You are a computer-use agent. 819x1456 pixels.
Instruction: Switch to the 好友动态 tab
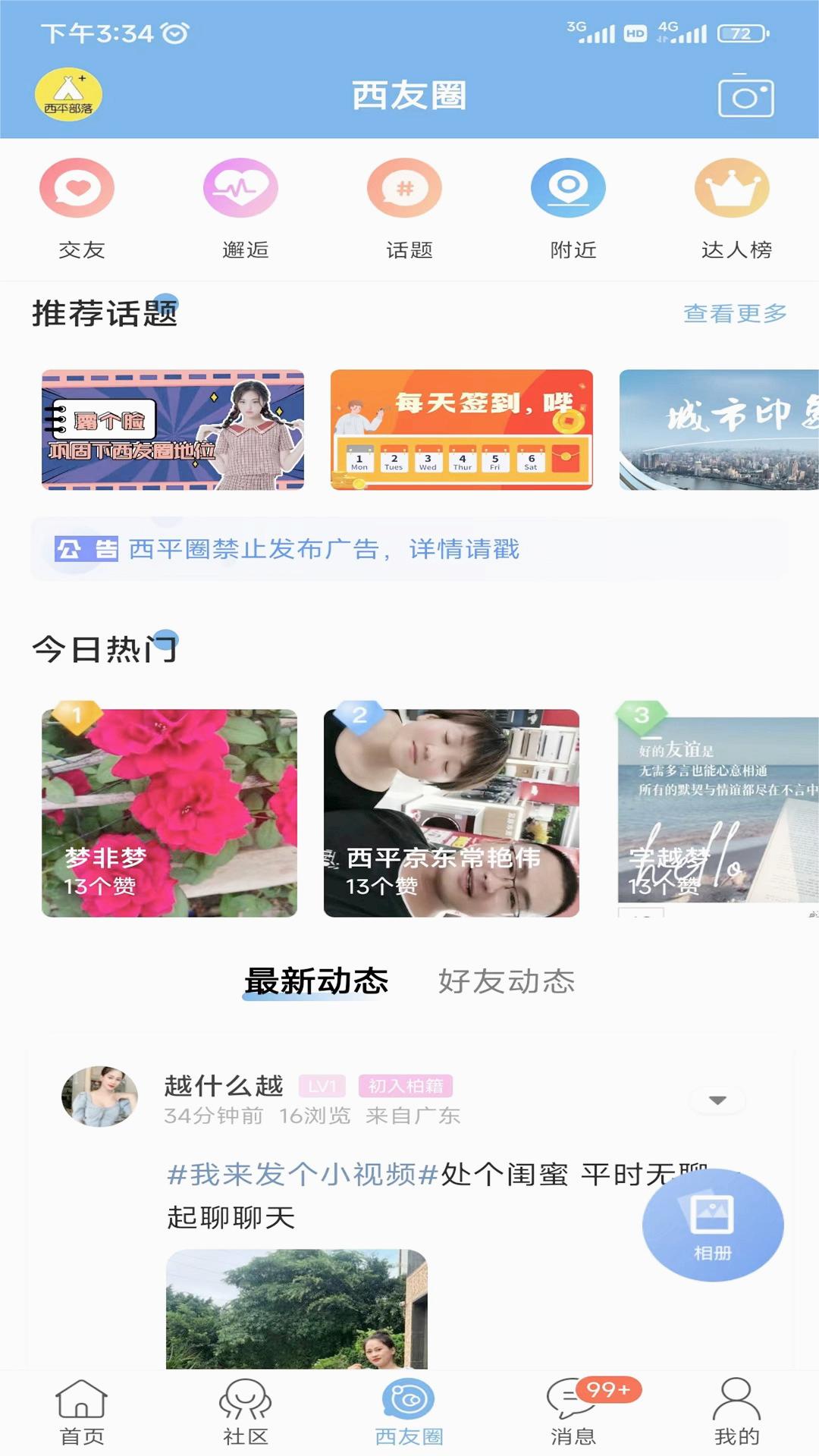(x=507, y=981)
